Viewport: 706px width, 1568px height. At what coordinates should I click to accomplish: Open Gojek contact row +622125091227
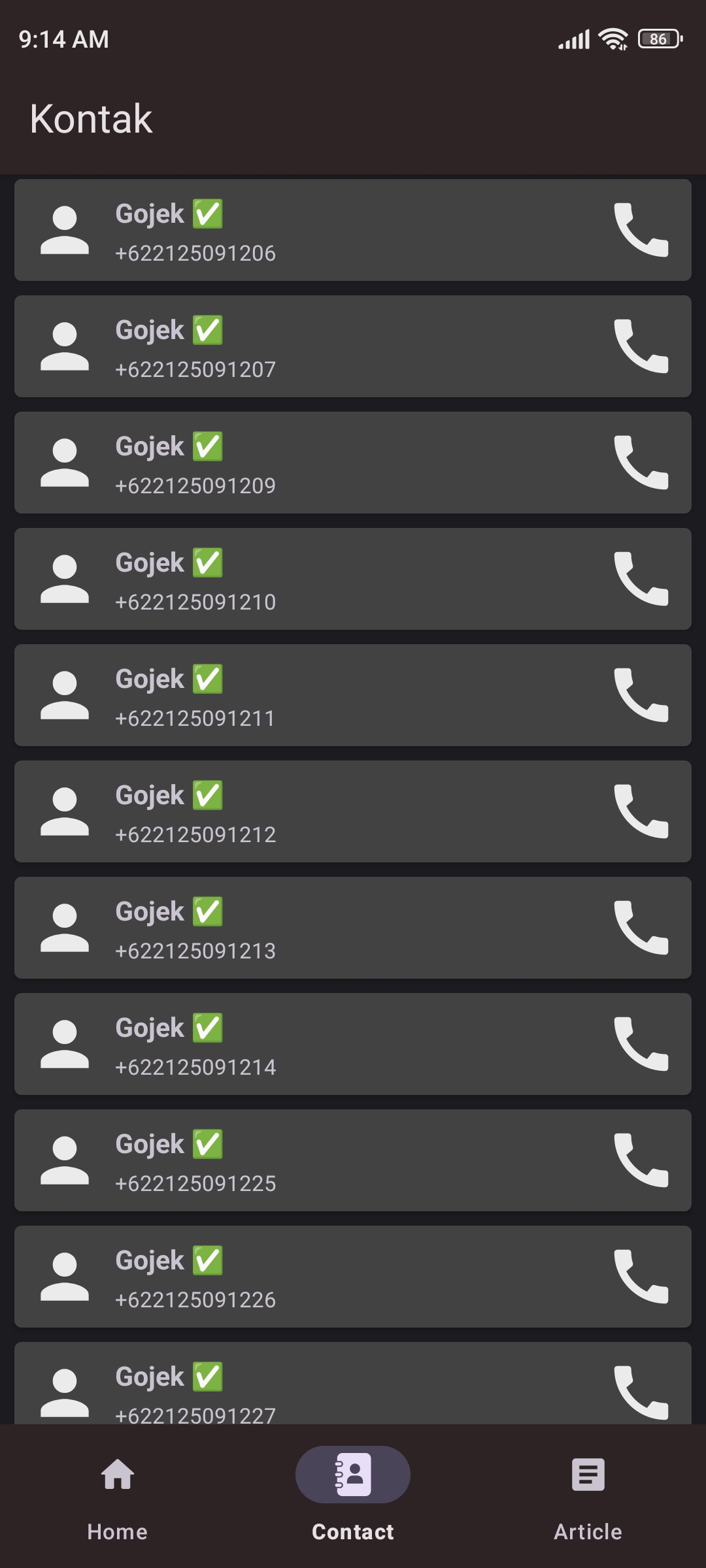click(x=353, y=1383)
